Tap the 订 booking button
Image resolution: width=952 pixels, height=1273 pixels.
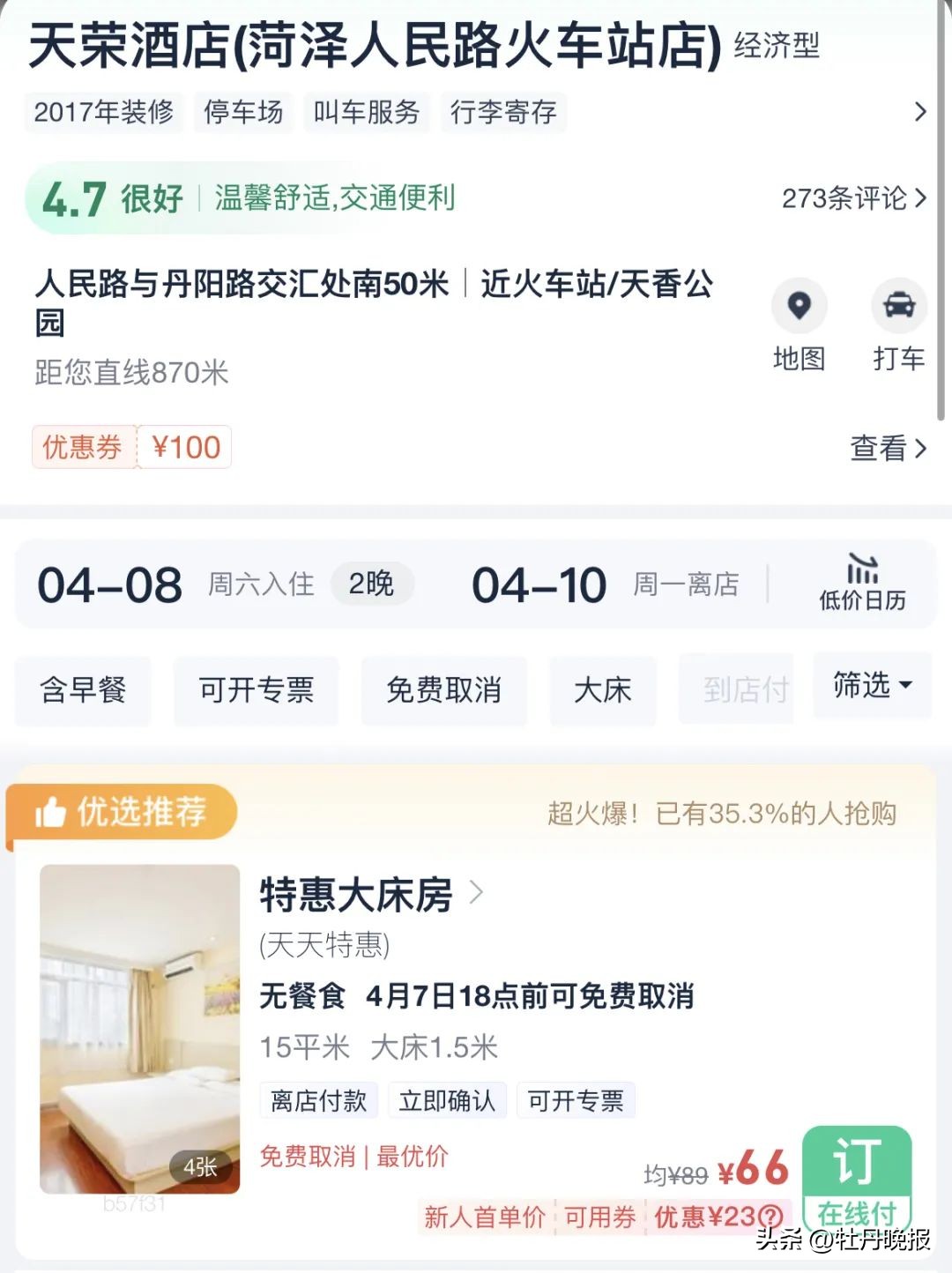coord(861,1162)
